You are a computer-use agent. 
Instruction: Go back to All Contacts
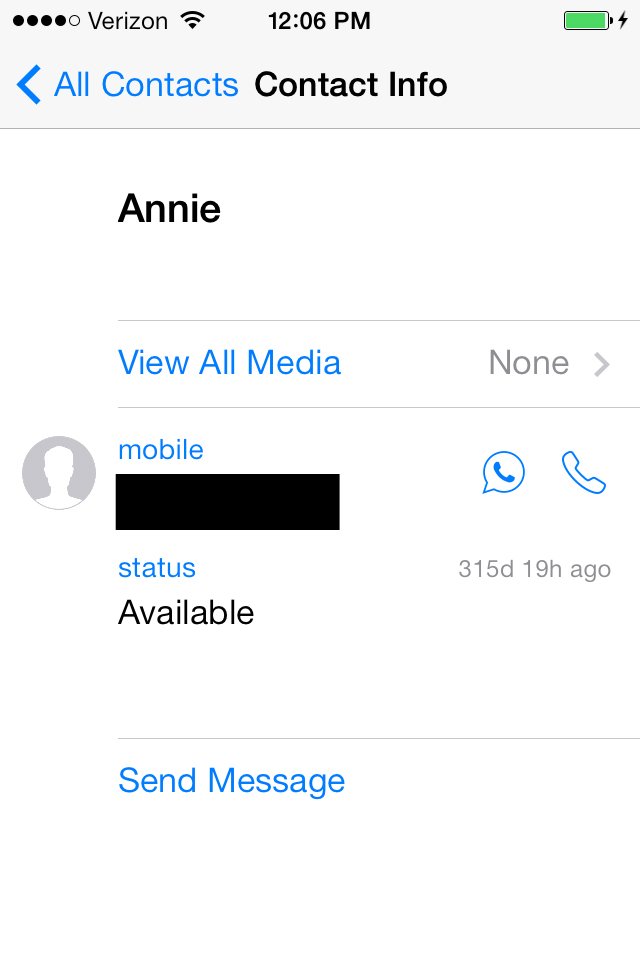click(127, 85)
